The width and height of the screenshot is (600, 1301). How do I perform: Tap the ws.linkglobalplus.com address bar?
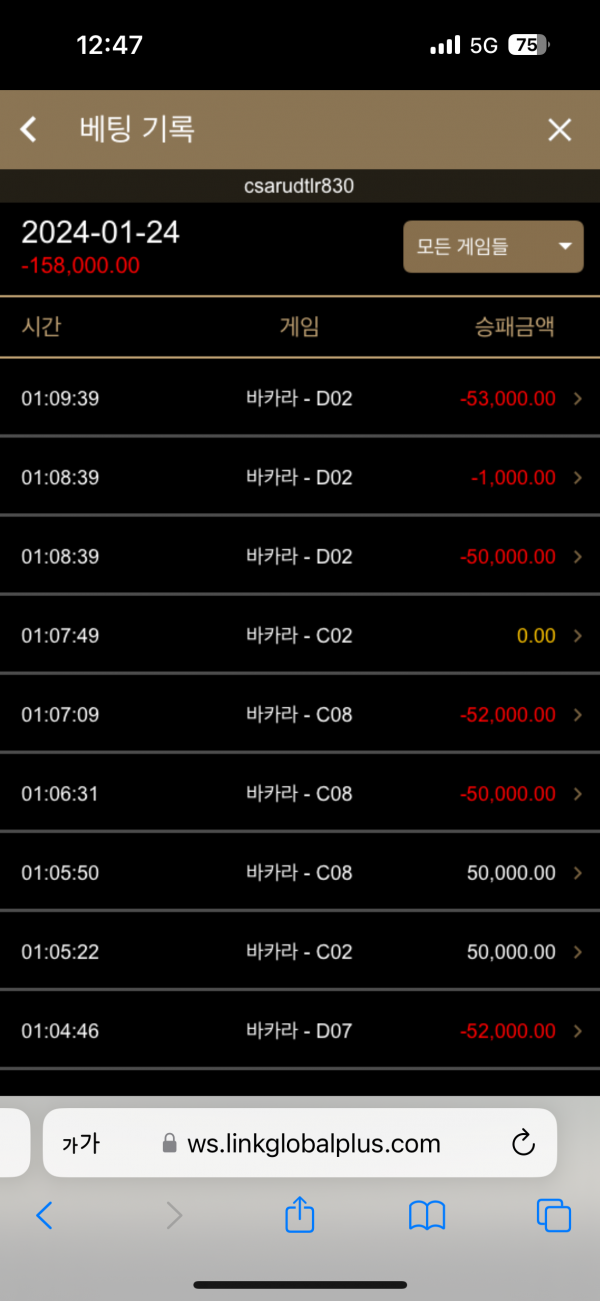pyautogui.click(x=300, y=1143)
